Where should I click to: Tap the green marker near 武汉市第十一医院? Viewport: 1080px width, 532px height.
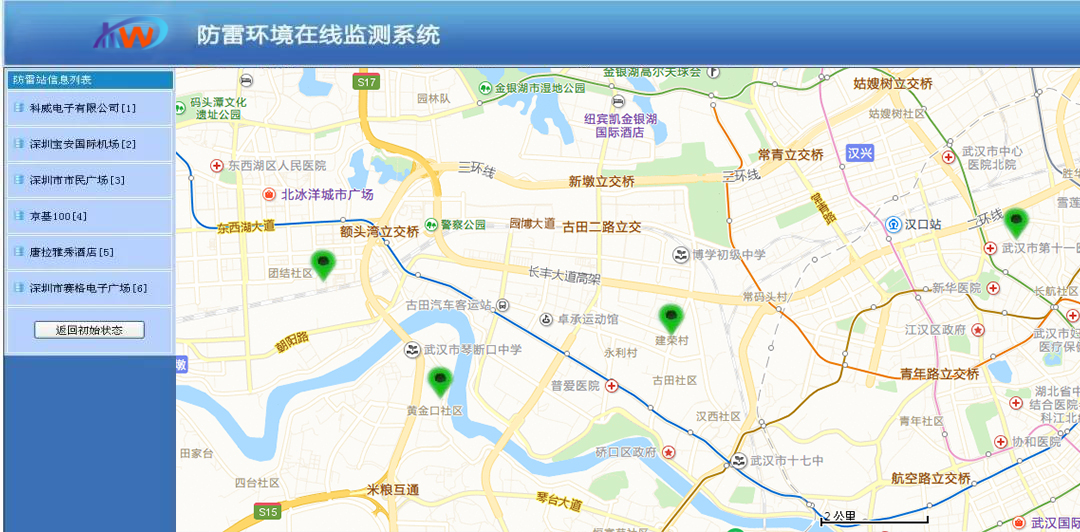pos(1016,222)
